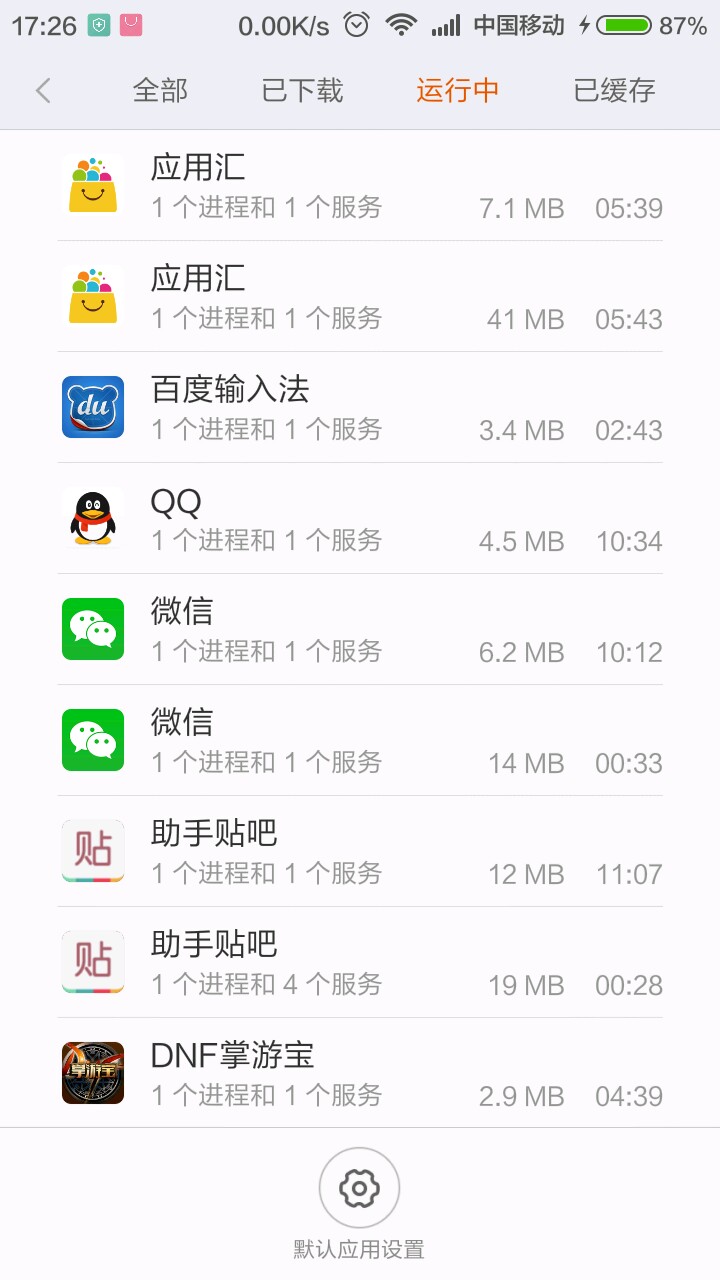Open the 应用汇 process using 41 MB
Image resolution: width=720 pixels, height=1280 pixels.
coord(360,297)
